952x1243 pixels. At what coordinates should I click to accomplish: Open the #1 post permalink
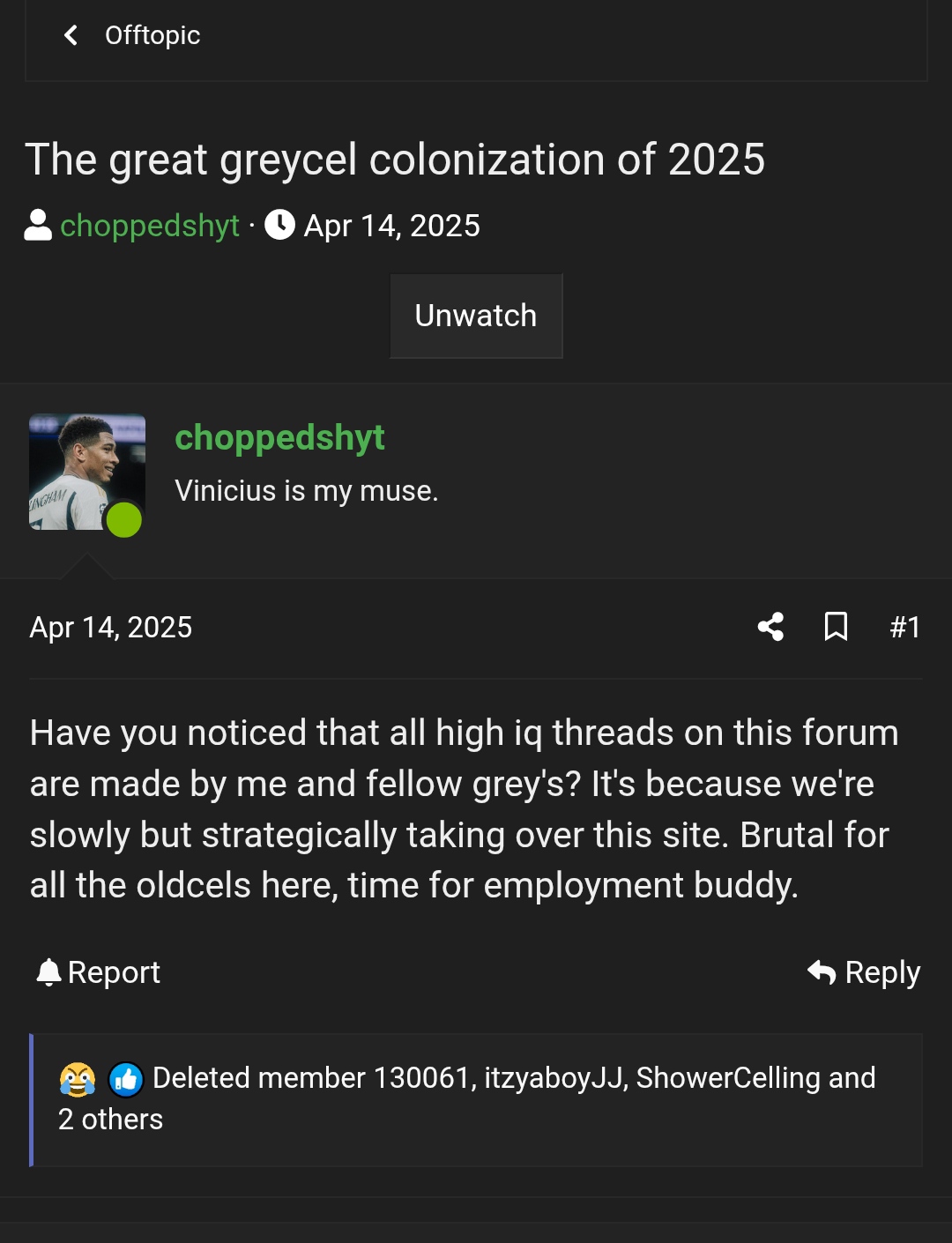(904, 627)
